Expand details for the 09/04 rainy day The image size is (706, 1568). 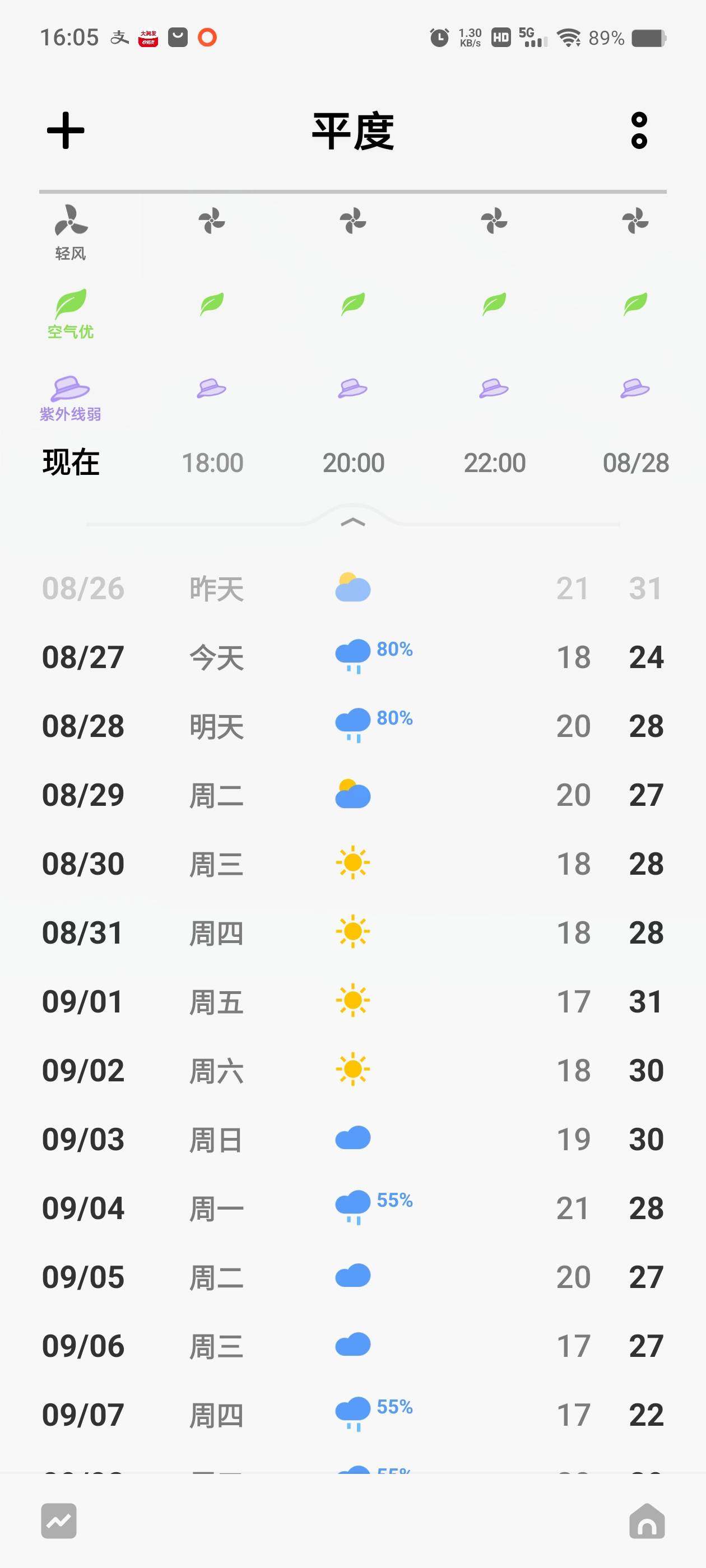[352, 1208]
